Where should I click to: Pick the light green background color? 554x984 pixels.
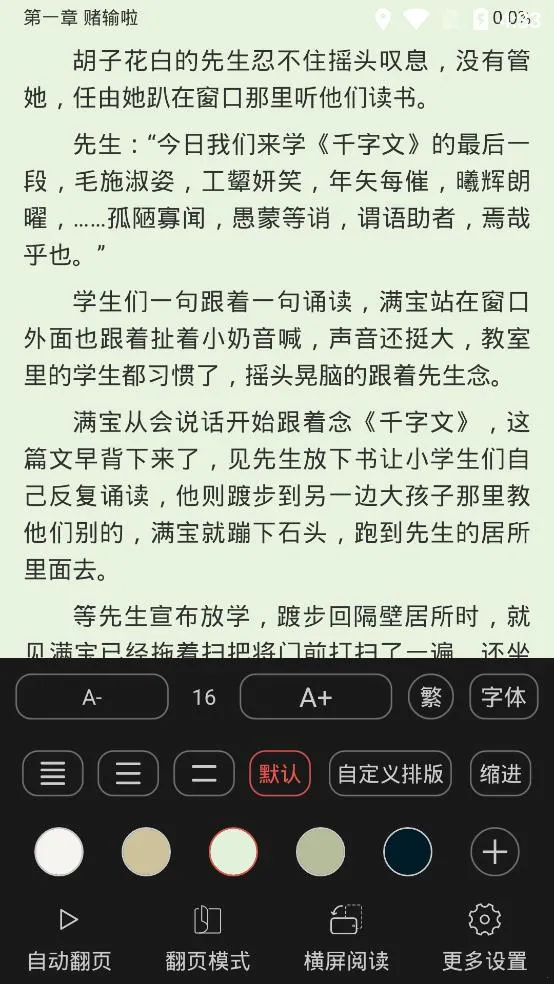click(233, 852)
